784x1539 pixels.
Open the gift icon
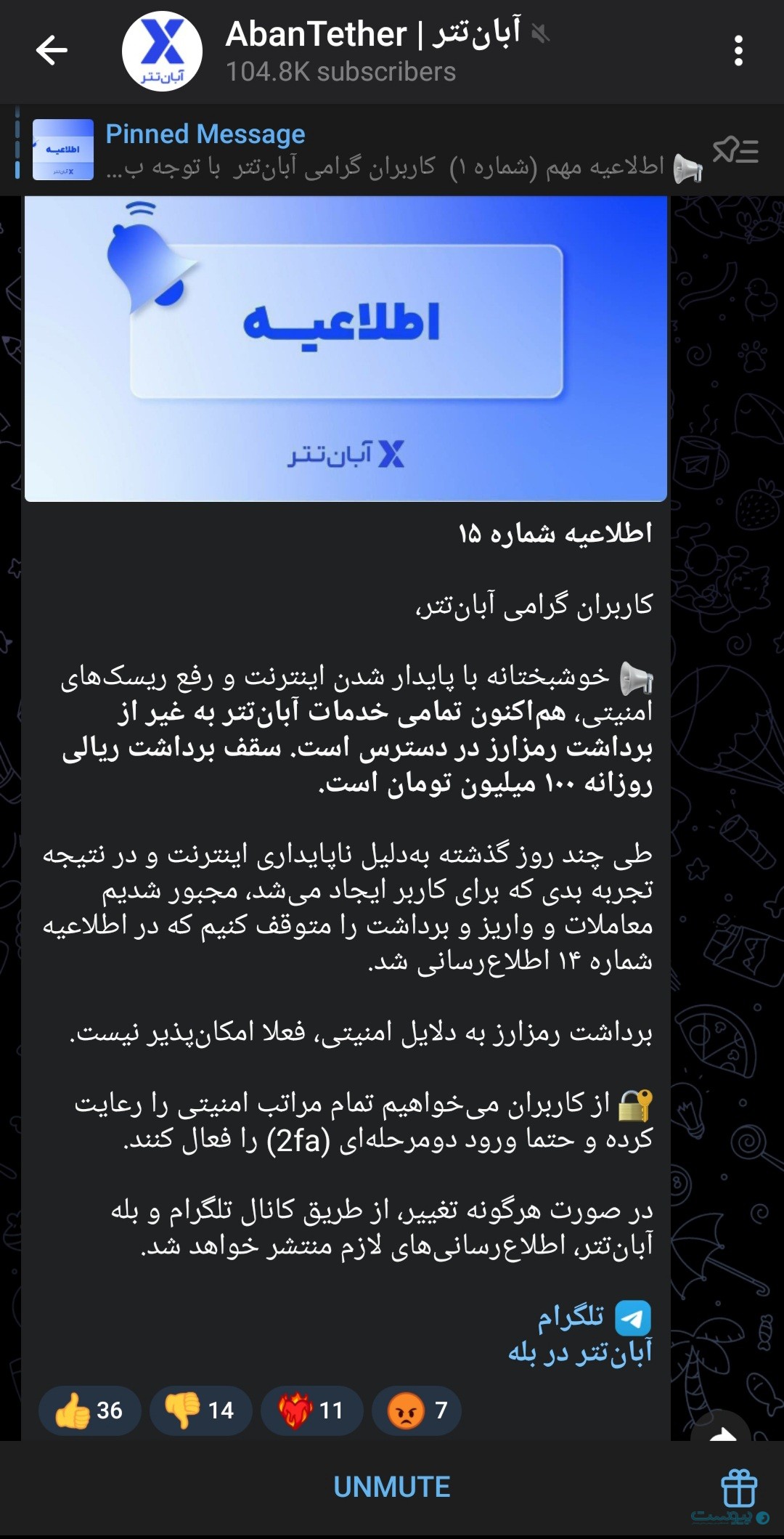click(x=739, y=1487)
